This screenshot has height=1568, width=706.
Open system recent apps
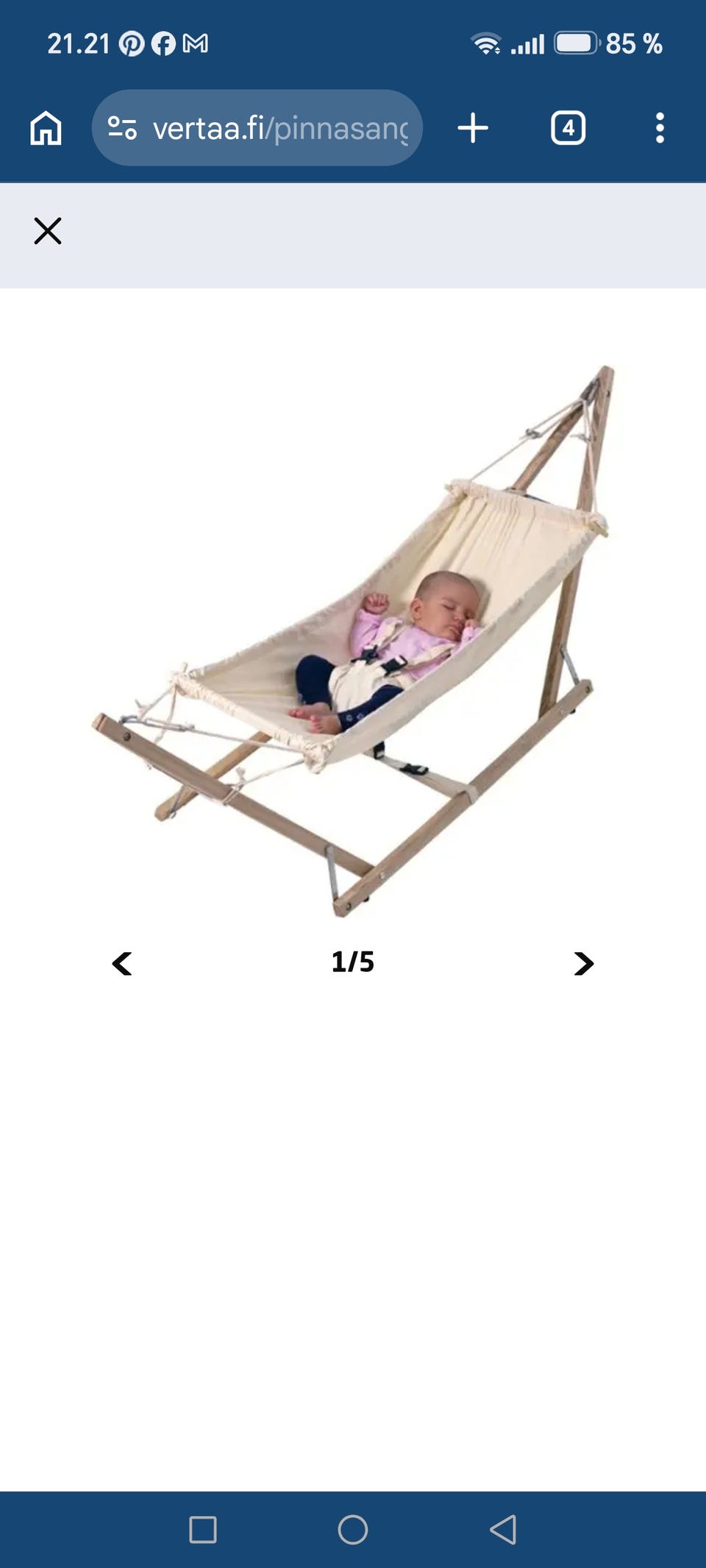click(203, 1529)
